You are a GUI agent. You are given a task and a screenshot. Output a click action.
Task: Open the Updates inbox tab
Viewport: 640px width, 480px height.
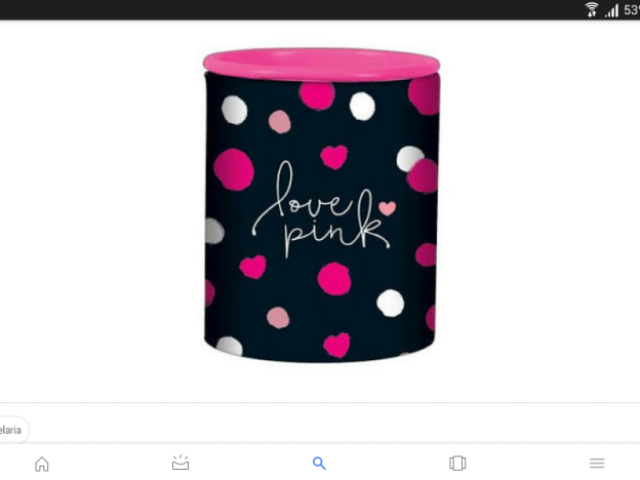180,463
